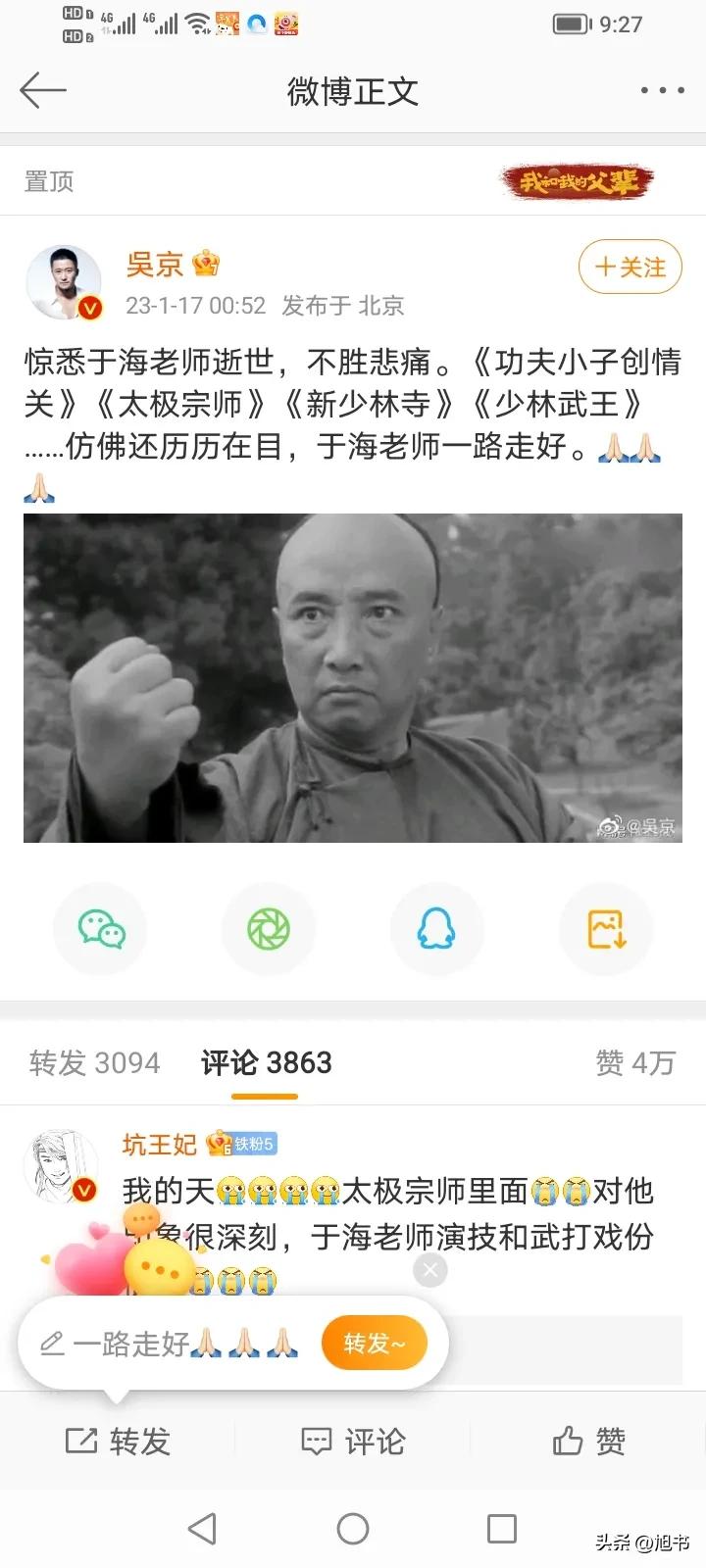Tap the back arrow to leave post
The width and height of the screenshot is (706, 1568).
point(42,90)
